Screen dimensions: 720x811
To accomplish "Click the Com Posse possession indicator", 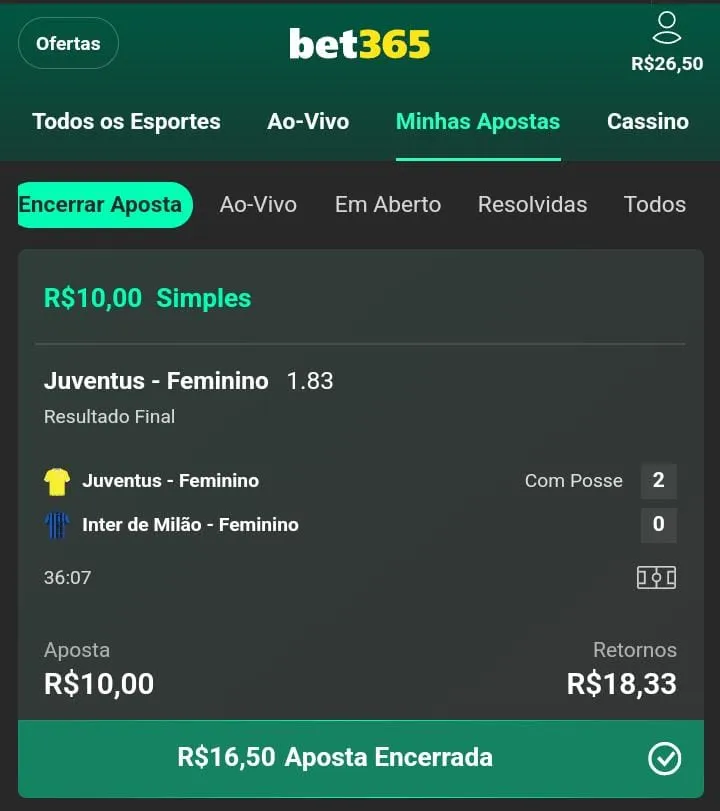I will [574, 480].
